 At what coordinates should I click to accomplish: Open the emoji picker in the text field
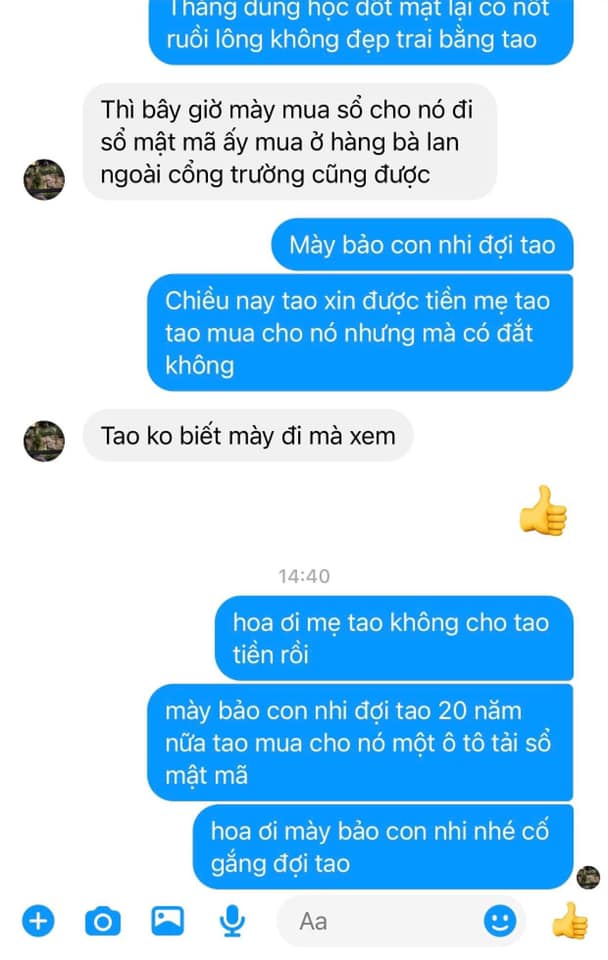click(500, 920)
